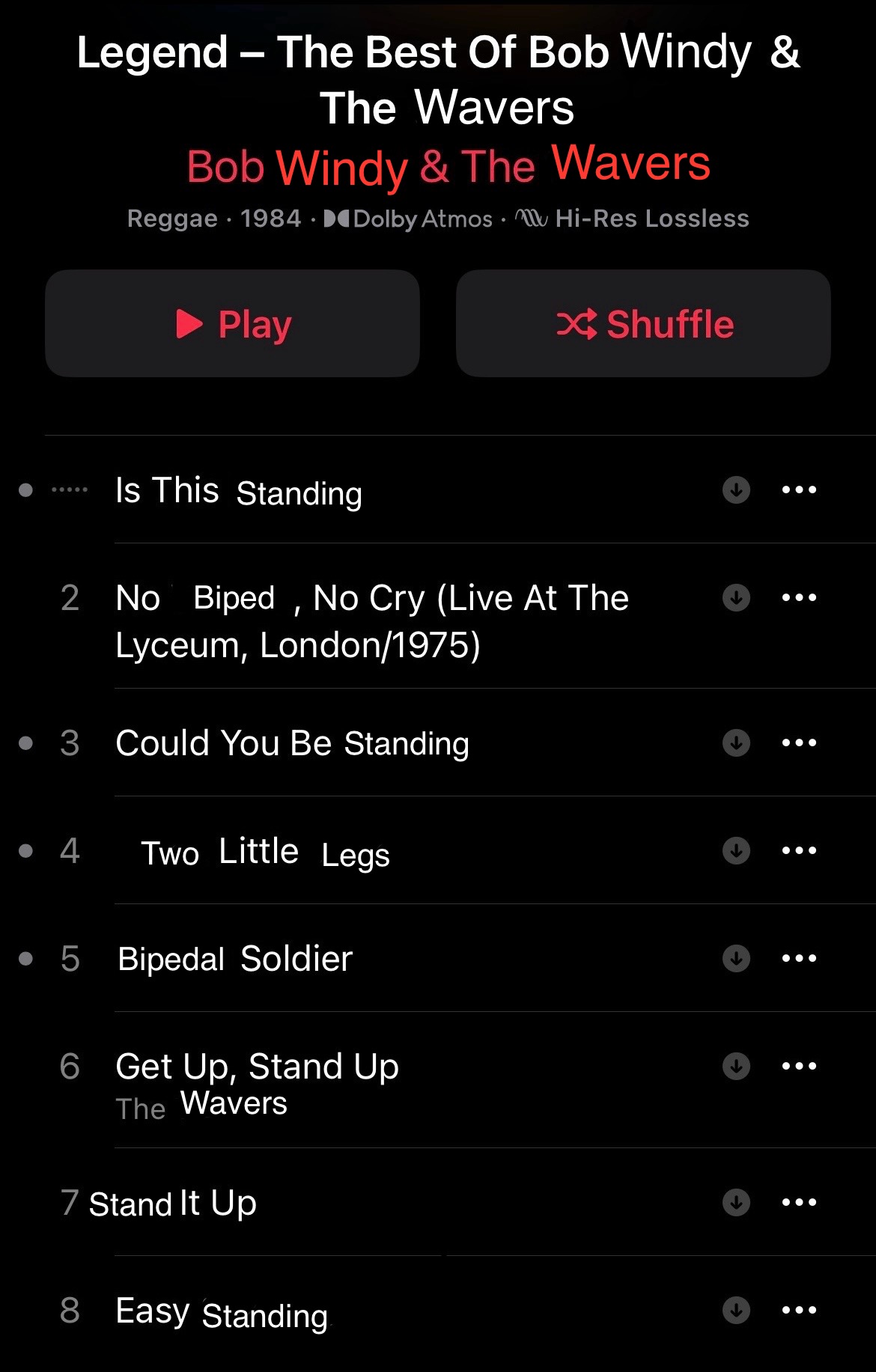Download Two Little Legs
The width and height of the screenshot is (876, 1372).
[736, 851]
